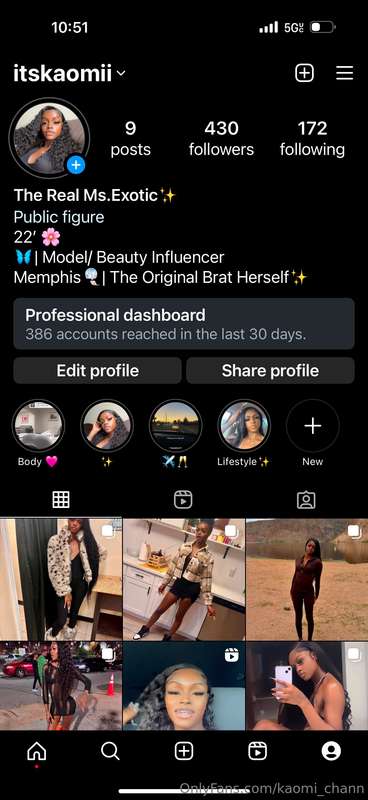Open the kitchen plaid jacket post
This screenshot has width=368, height=800.
tap(184, 579)
